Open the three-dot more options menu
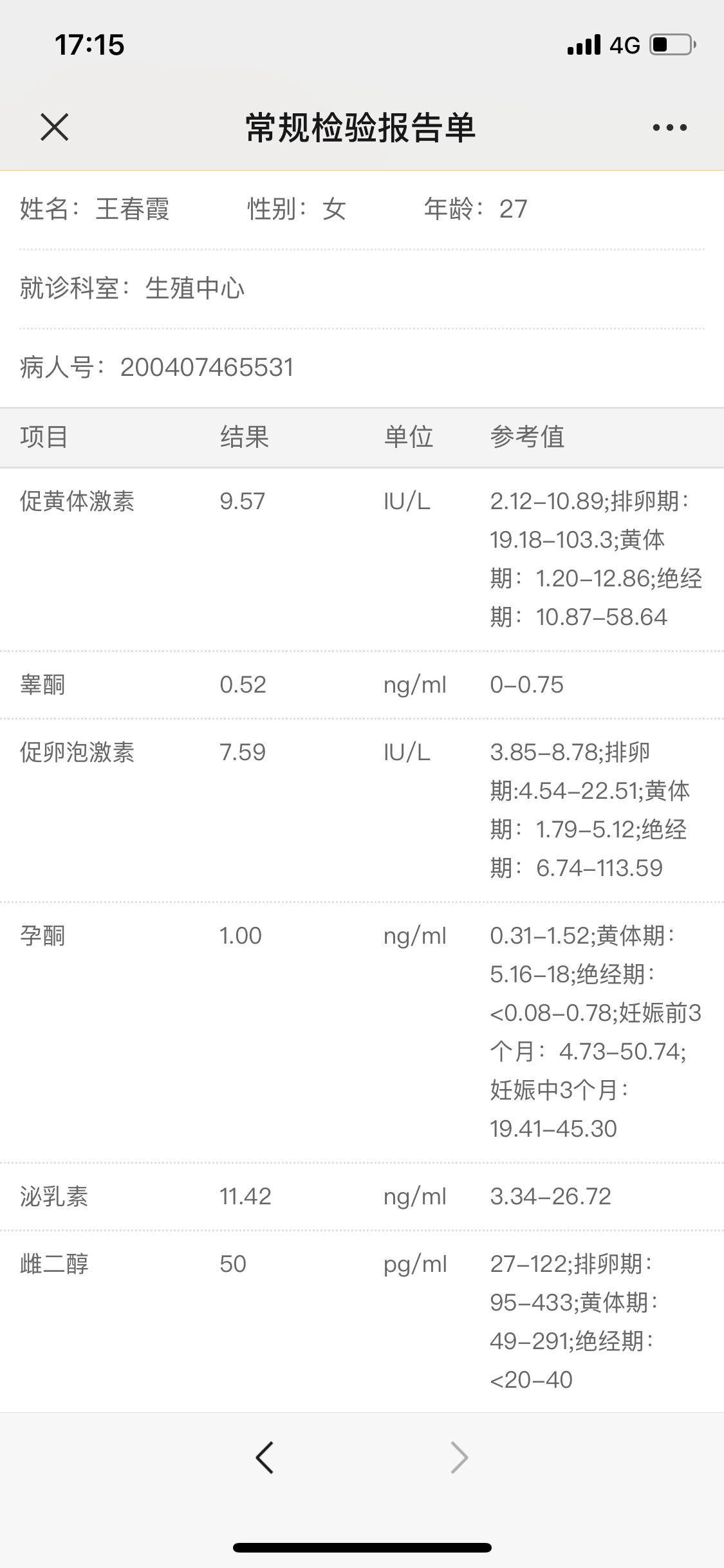This screenshot has height=1568, width=724. click(x=669, y=127)
